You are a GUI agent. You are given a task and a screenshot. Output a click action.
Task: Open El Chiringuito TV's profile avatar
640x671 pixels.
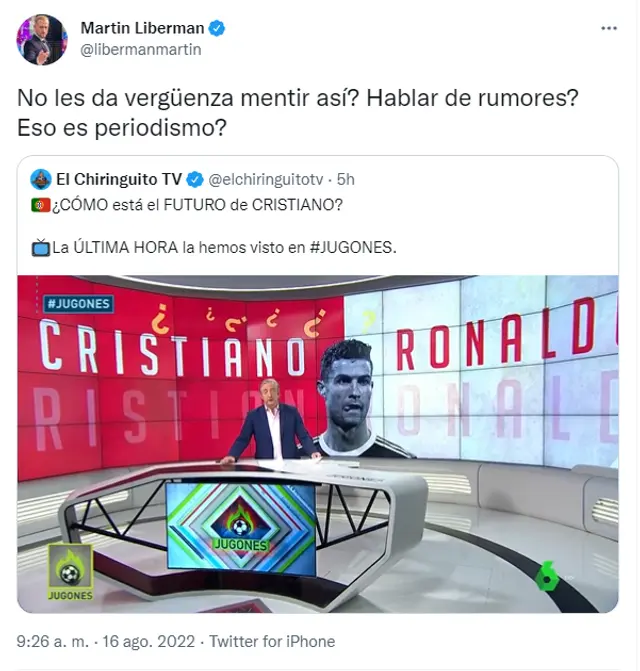click(x=42, y=180)
